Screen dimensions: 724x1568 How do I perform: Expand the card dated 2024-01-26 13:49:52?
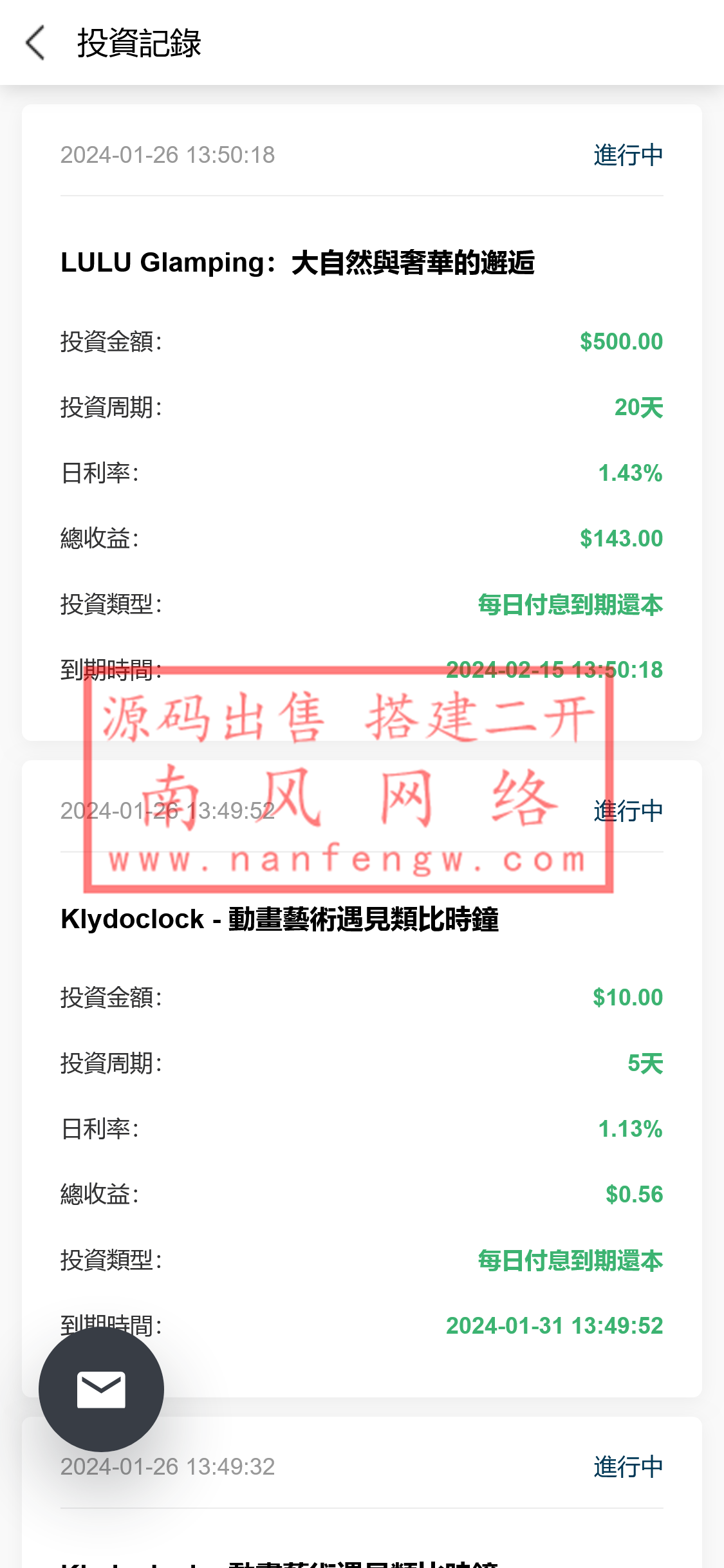pos(167,812)
